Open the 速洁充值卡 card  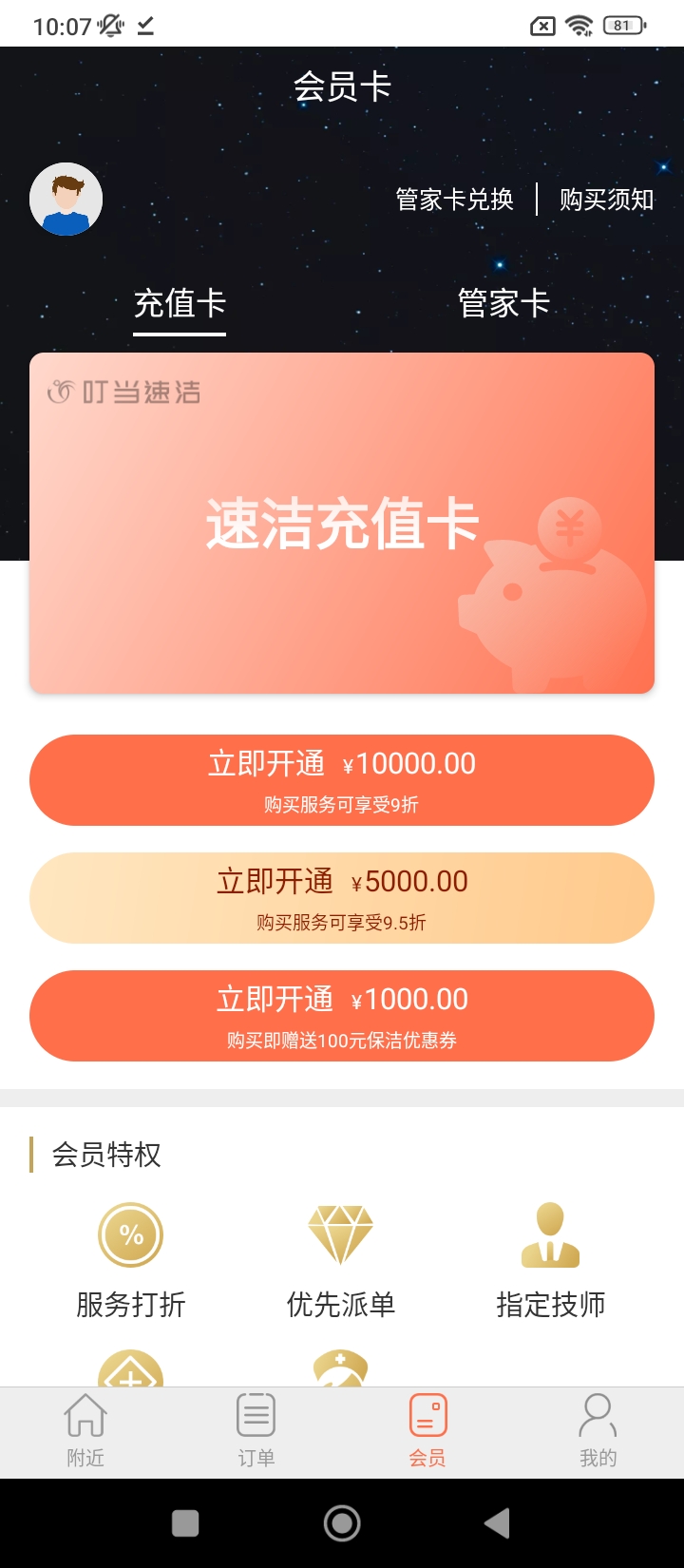tap(342, 523)
